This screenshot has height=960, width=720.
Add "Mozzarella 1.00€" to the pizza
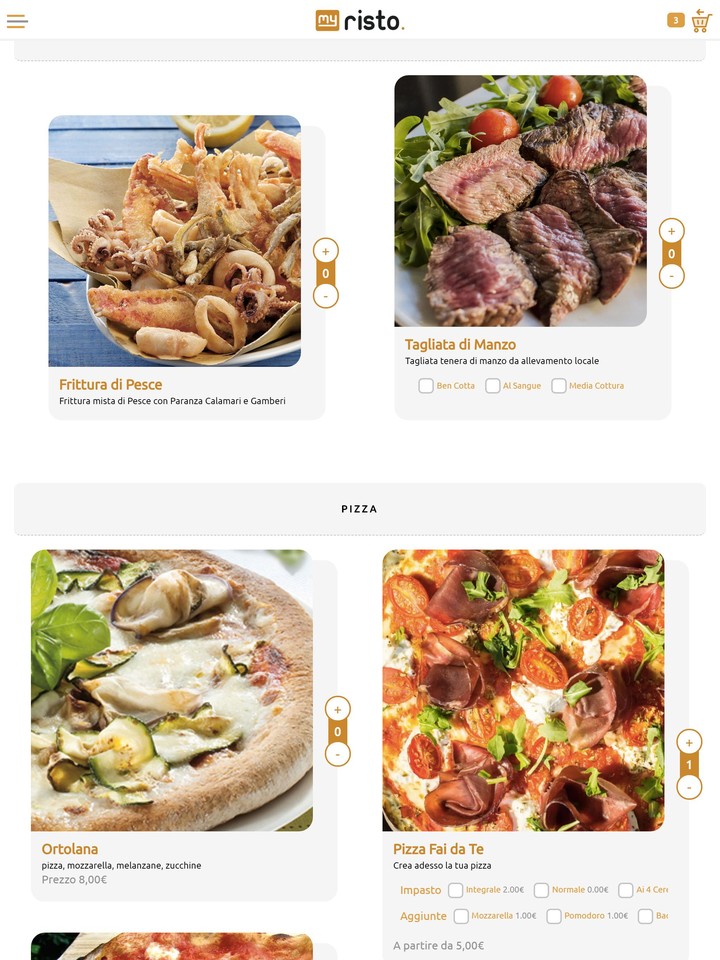pos(461,915)
